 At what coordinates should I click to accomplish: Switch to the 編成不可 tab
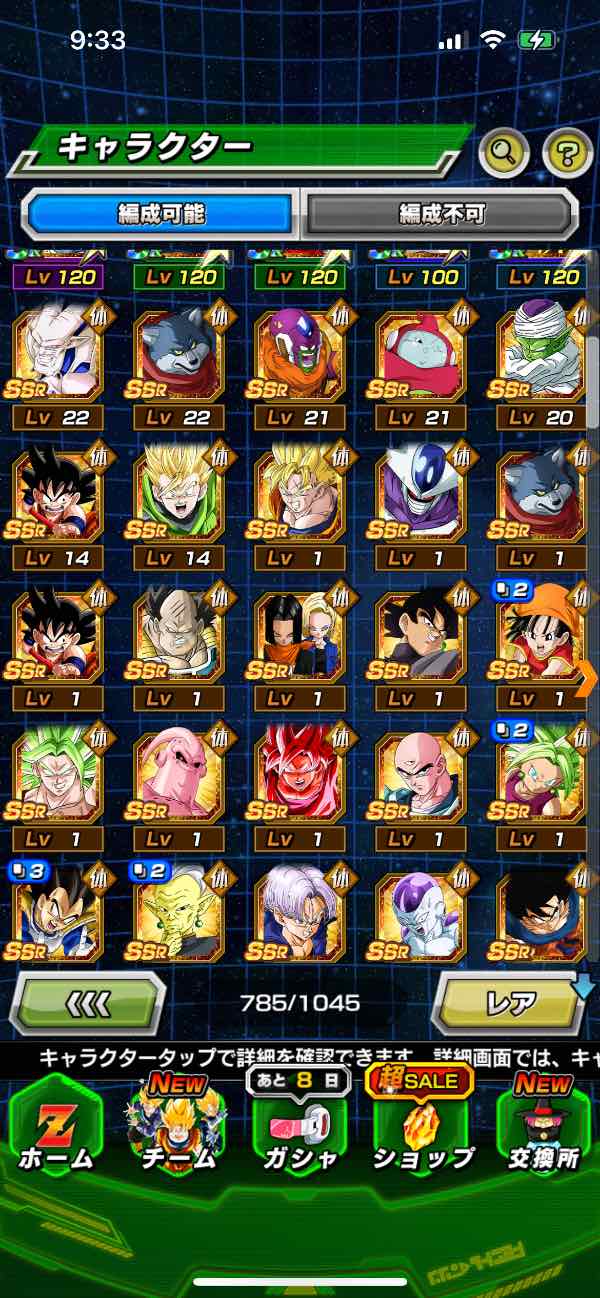coord(441,214)
